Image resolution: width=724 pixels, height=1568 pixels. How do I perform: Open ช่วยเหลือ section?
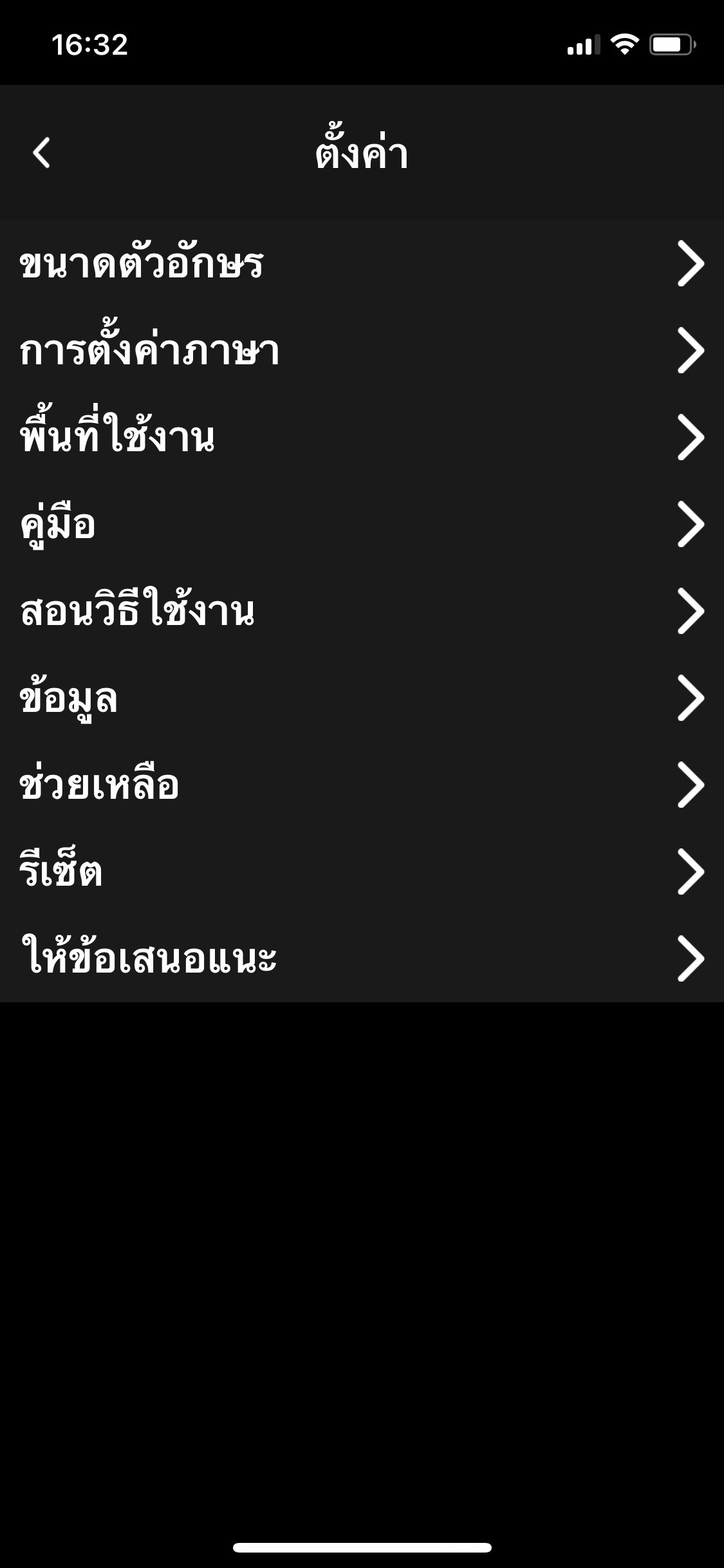[362, 785]
